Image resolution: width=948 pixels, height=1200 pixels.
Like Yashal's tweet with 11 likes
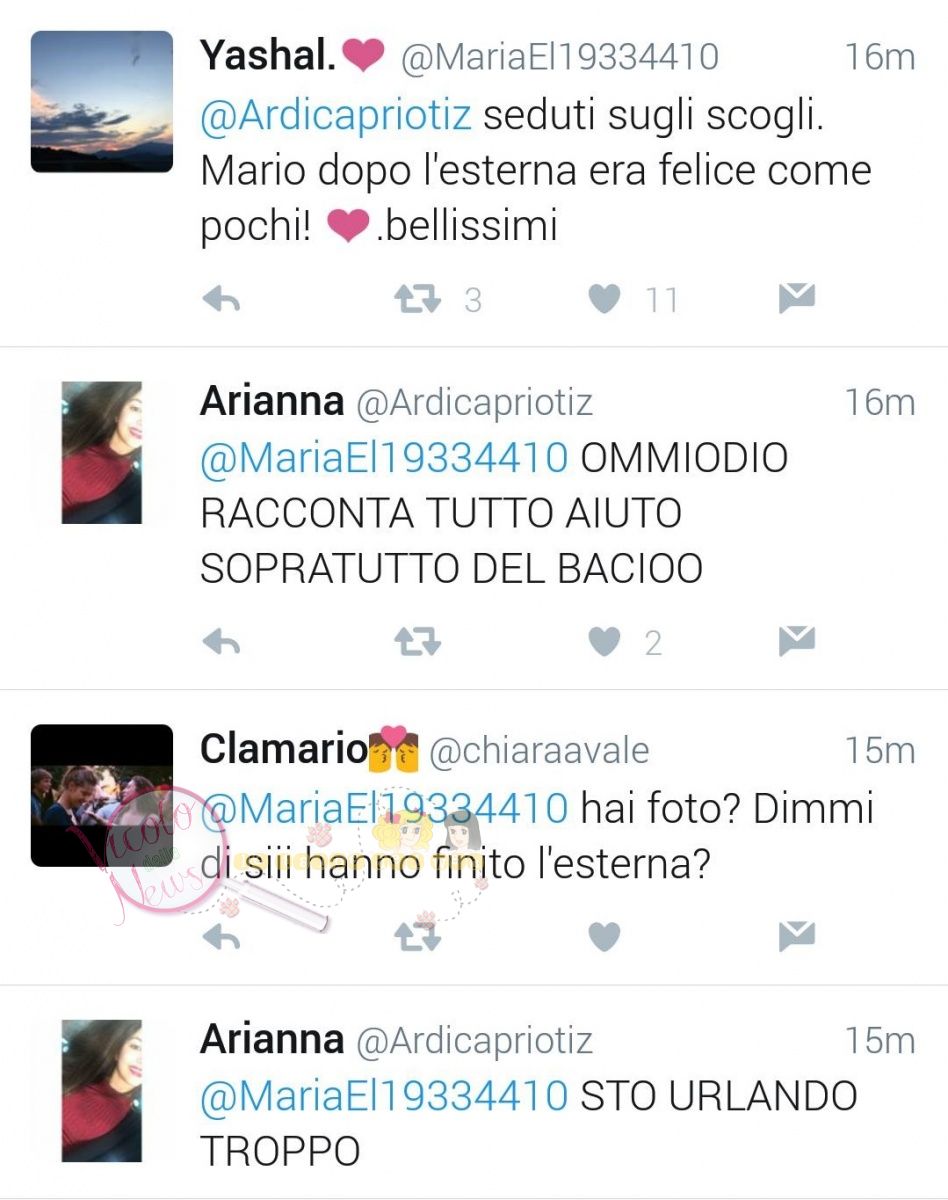[x=603, y=299]
